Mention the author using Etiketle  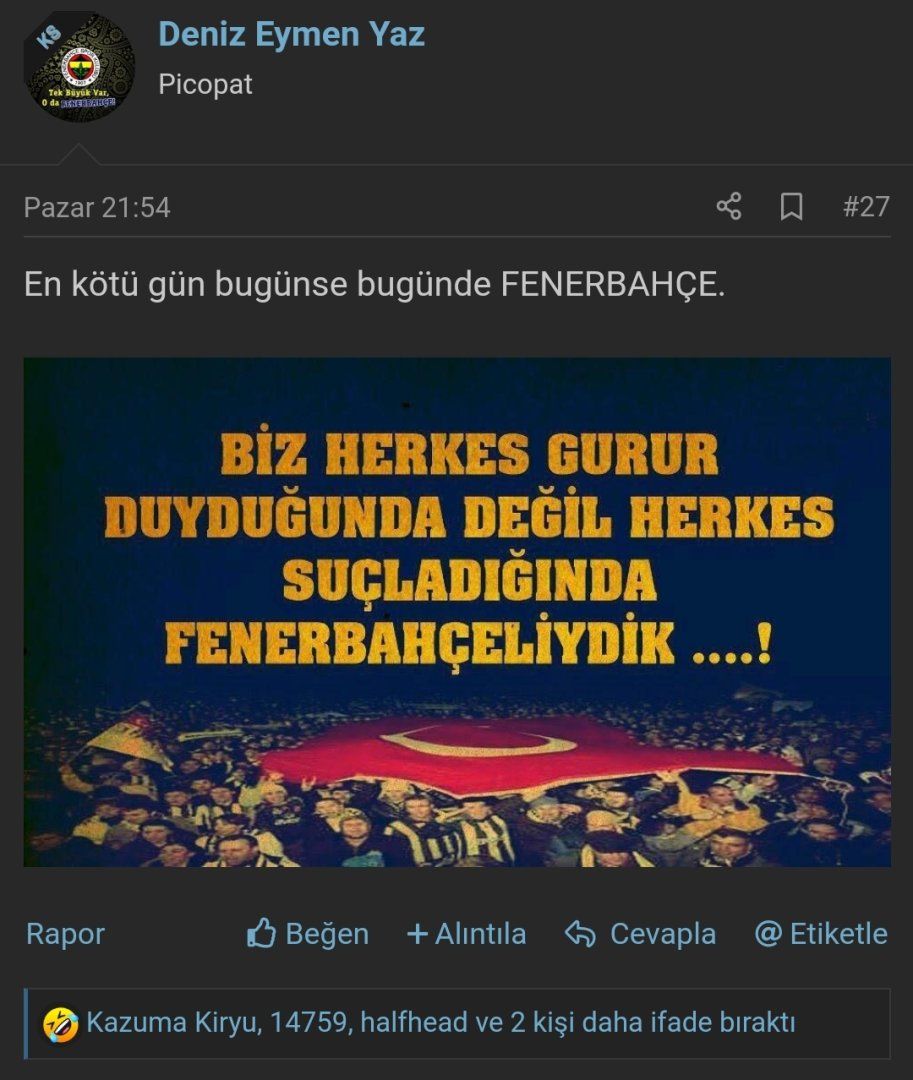[821, 934]
